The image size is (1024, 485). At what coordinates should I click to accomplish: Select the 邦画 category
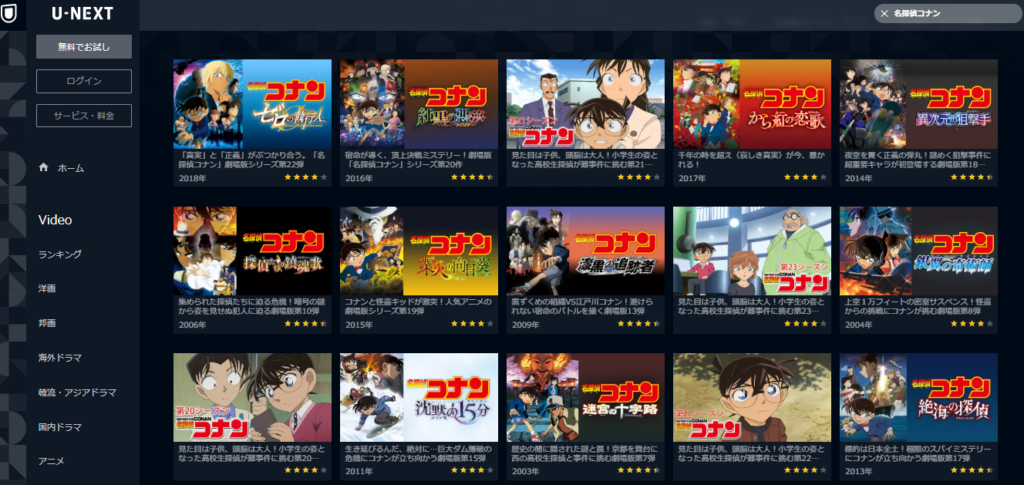(x=47, y=323)
